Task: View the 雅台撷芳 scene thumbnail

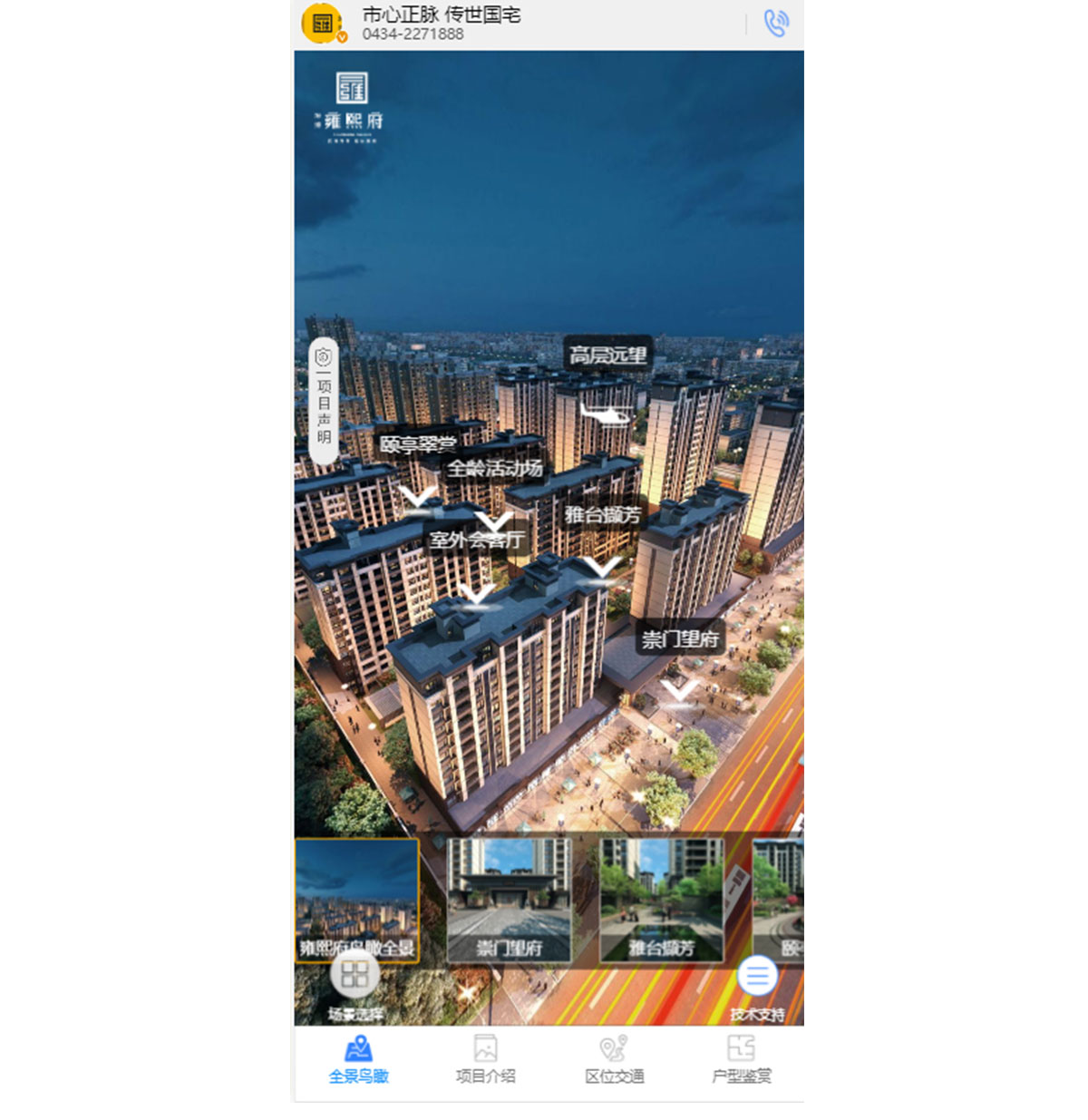Action: [x=662, y=900]
